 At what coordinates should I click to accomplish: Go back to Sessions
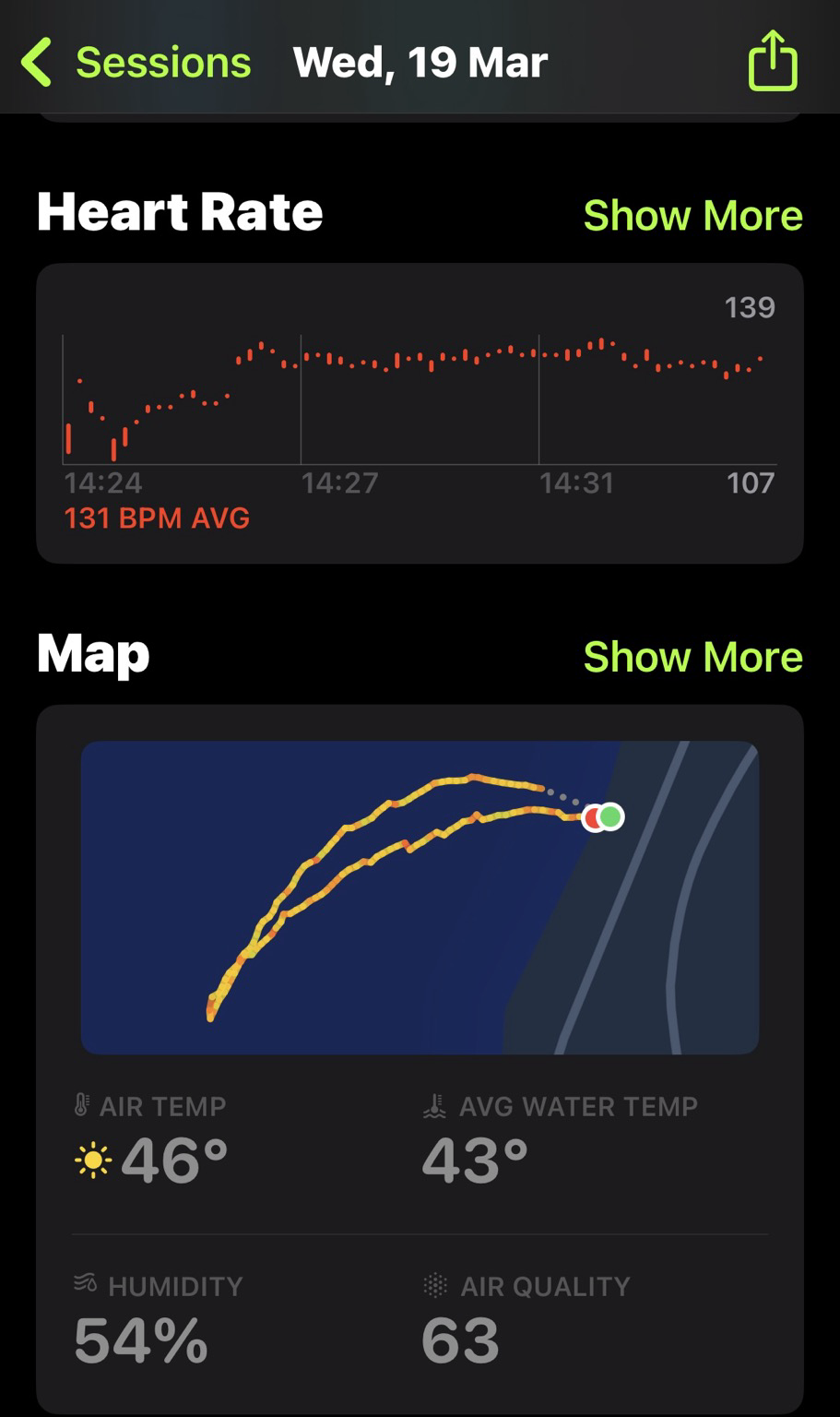coord(136,63)
